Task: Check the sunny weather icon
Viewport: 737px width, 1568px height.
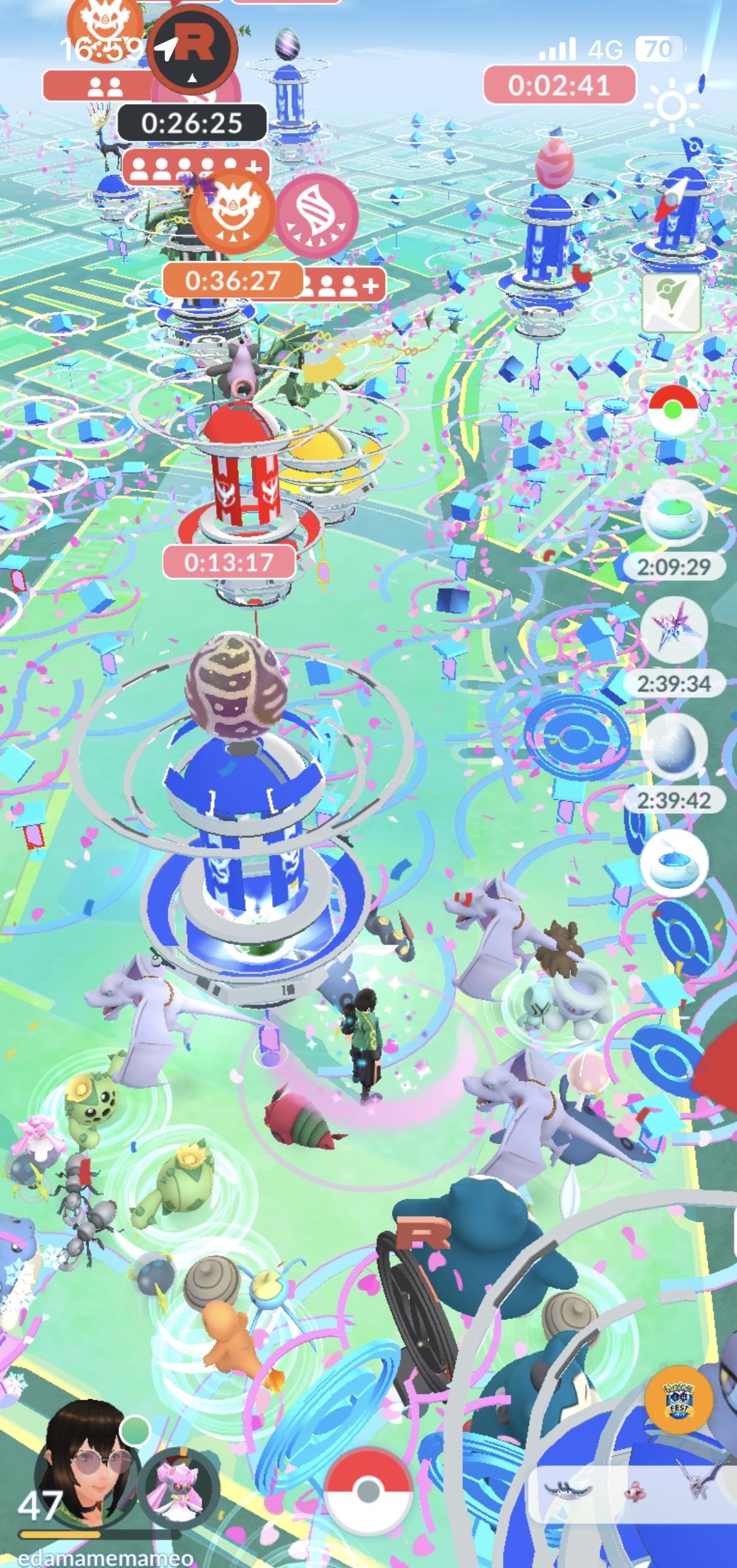Action: pos(671,104)
